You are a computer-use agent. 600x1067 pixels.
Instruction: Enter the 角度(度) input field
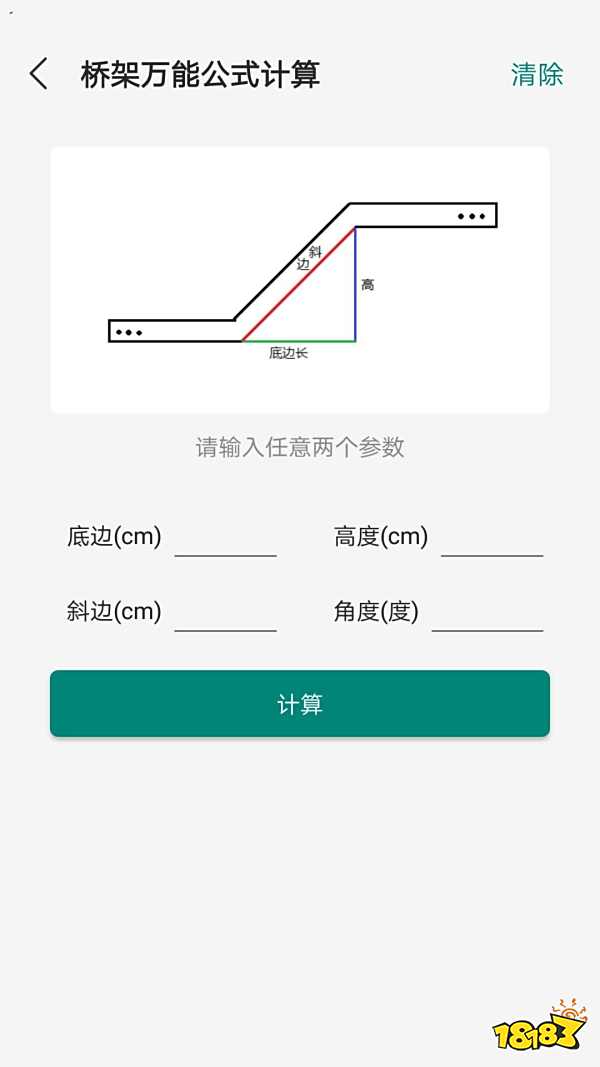click(487, 614)
